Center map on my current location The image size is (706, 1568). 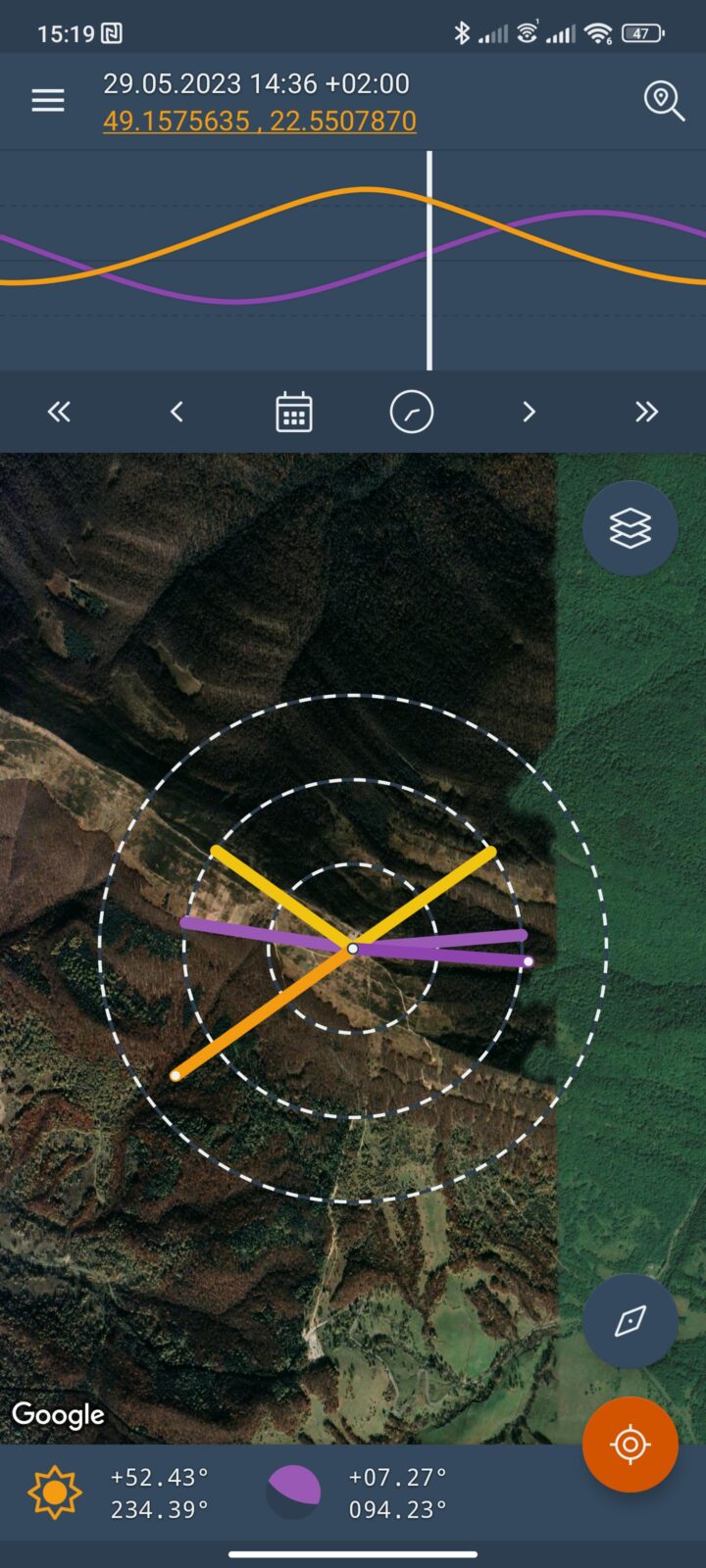point(630,1444)
